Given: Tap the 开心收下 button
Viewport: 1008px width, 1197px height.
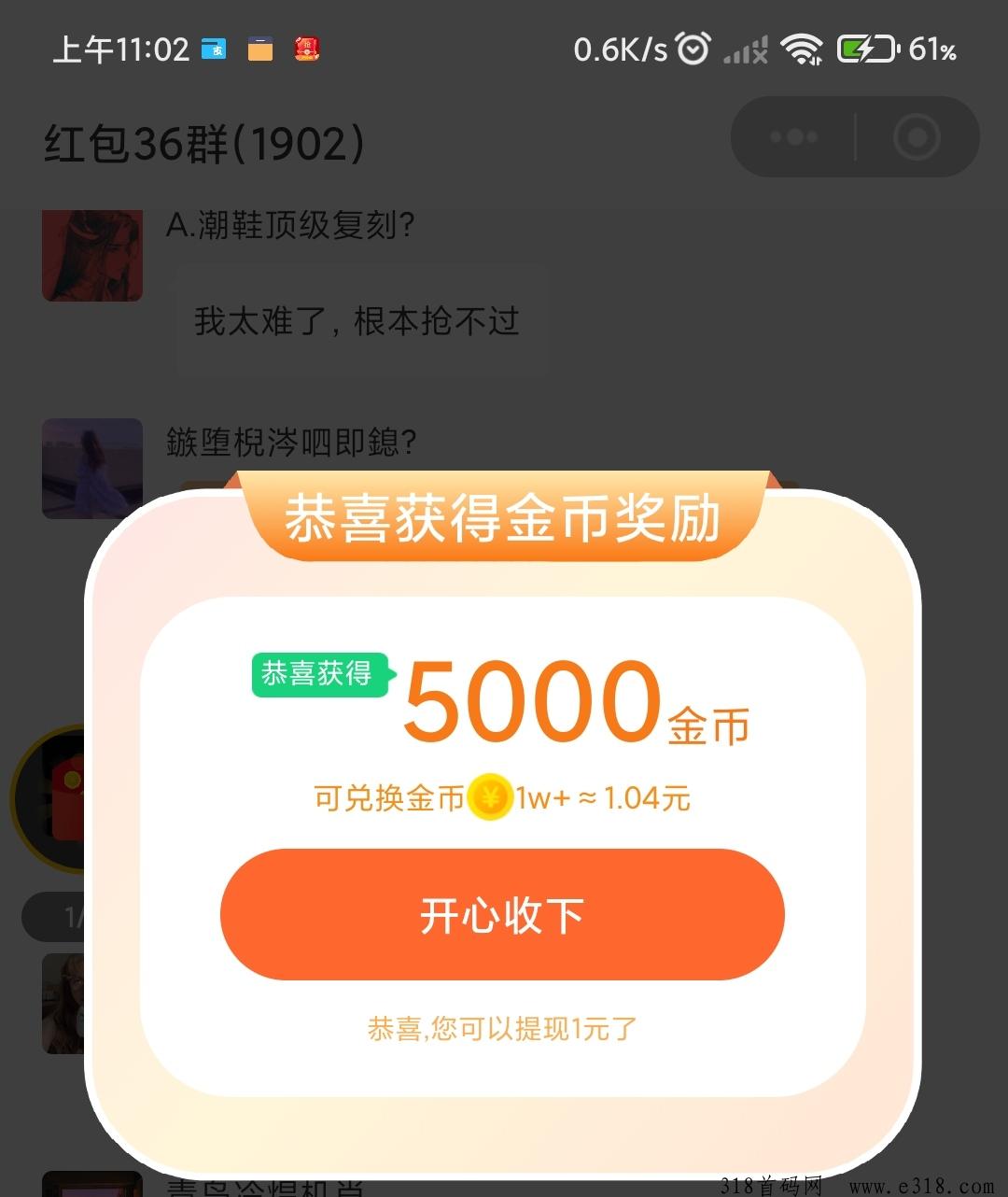Looking at the screenshot, I should (502, 915).
